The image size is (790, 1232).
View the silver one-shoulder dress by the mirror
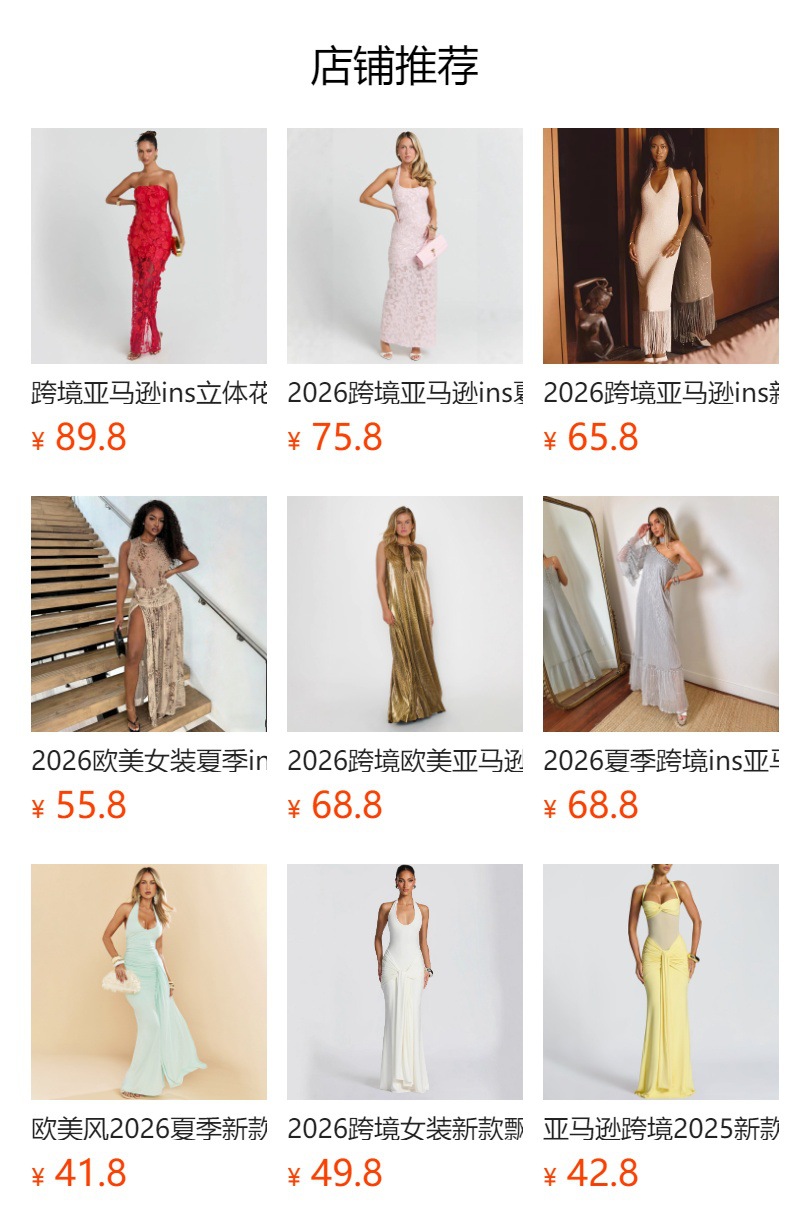point(661,614)
